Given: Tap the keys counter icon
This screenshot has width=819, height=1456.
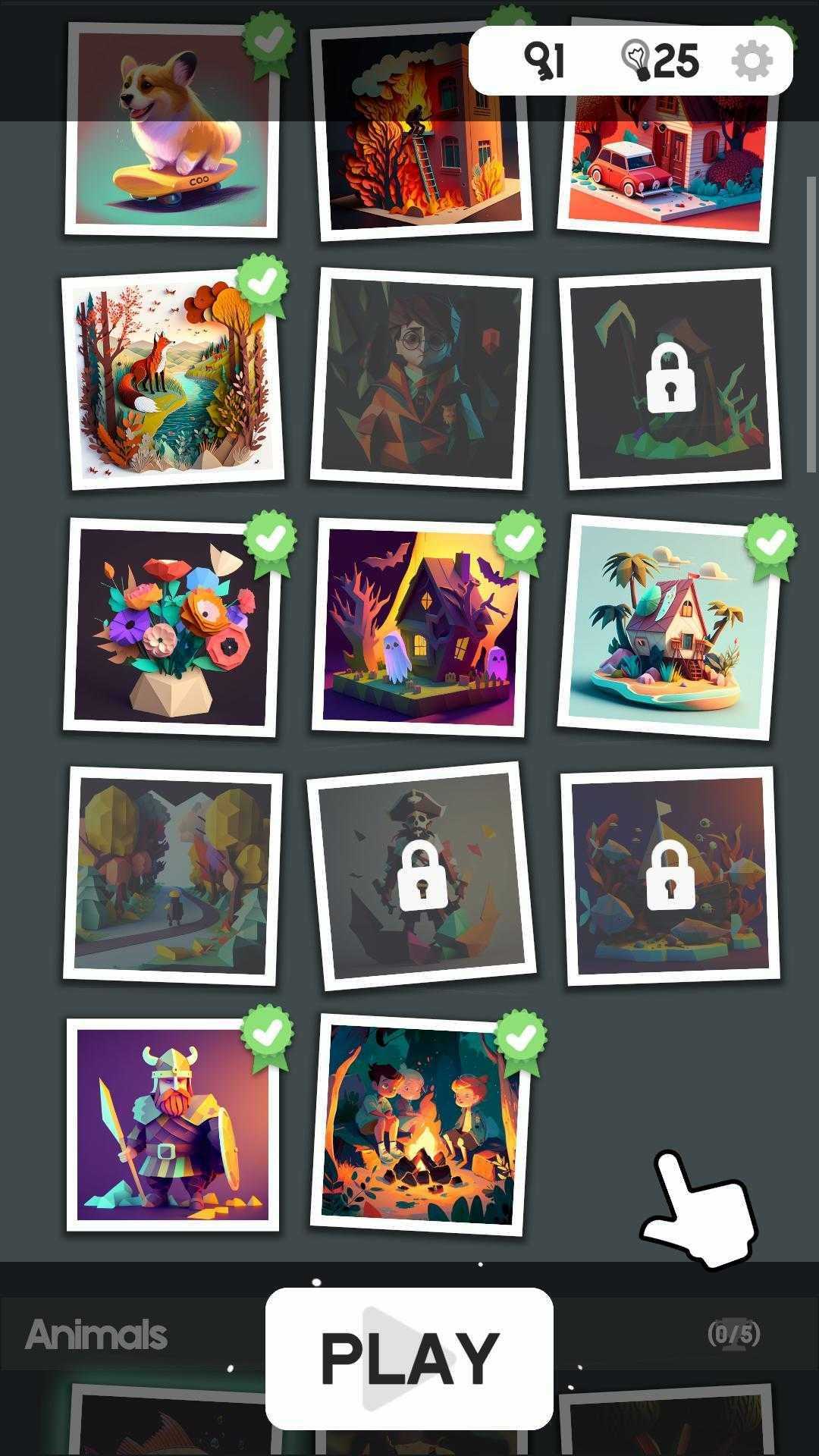Looking at the screenshot, I should (543, 61).
